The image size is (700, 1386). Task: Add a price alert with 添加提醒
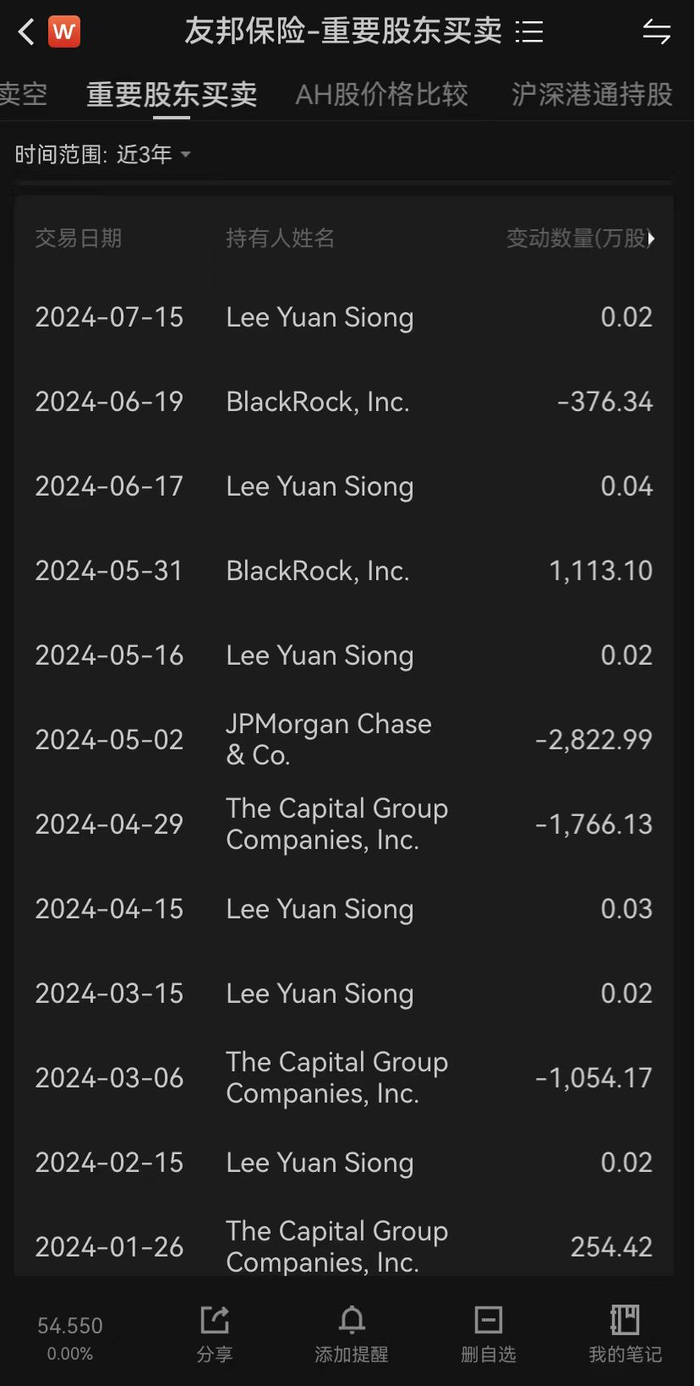(x=351, y=1334)
